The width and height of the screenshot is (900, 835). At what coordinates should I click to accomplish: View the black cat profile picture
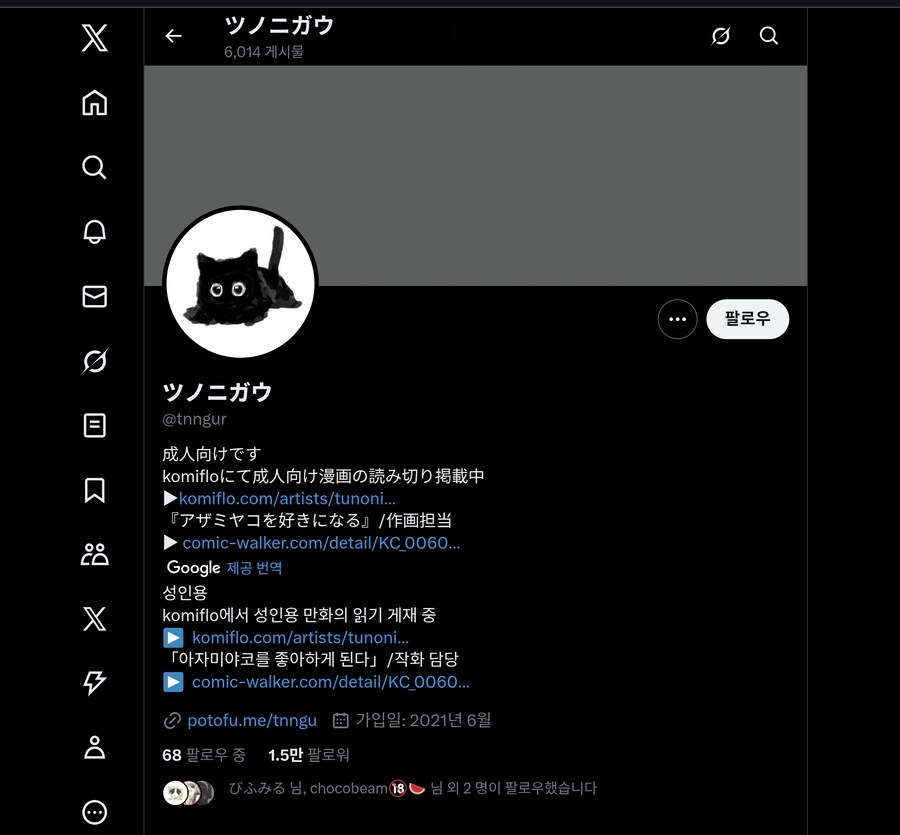[x=240, y=284]
